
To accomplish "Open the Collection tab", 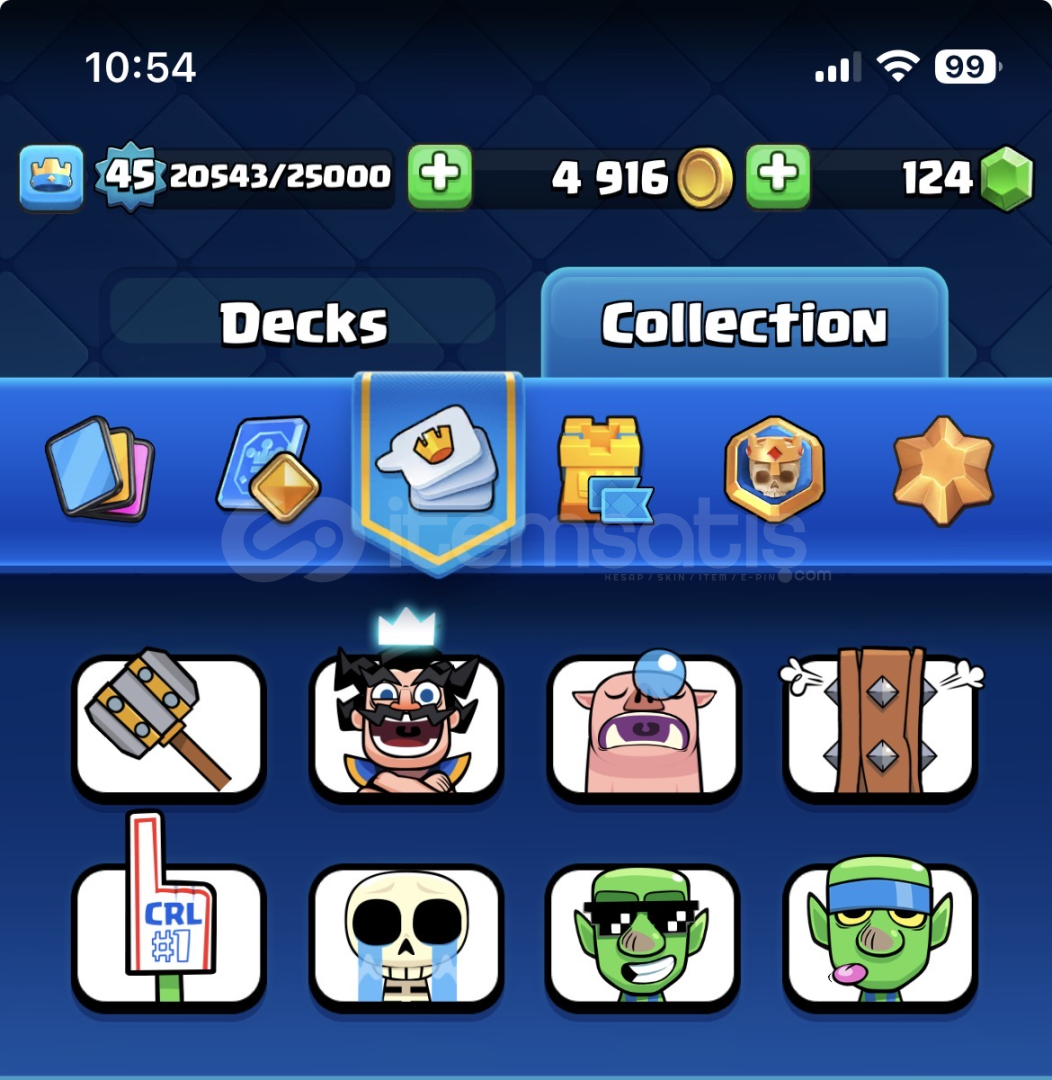I will pyautogui.click(x=744, y=324).
